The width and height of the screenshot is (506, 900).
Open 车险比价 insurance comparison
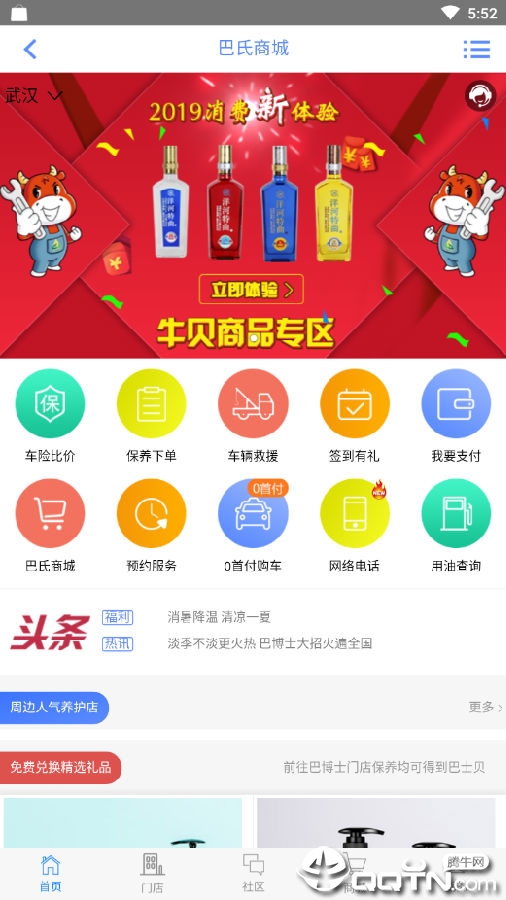pos(50,416)
